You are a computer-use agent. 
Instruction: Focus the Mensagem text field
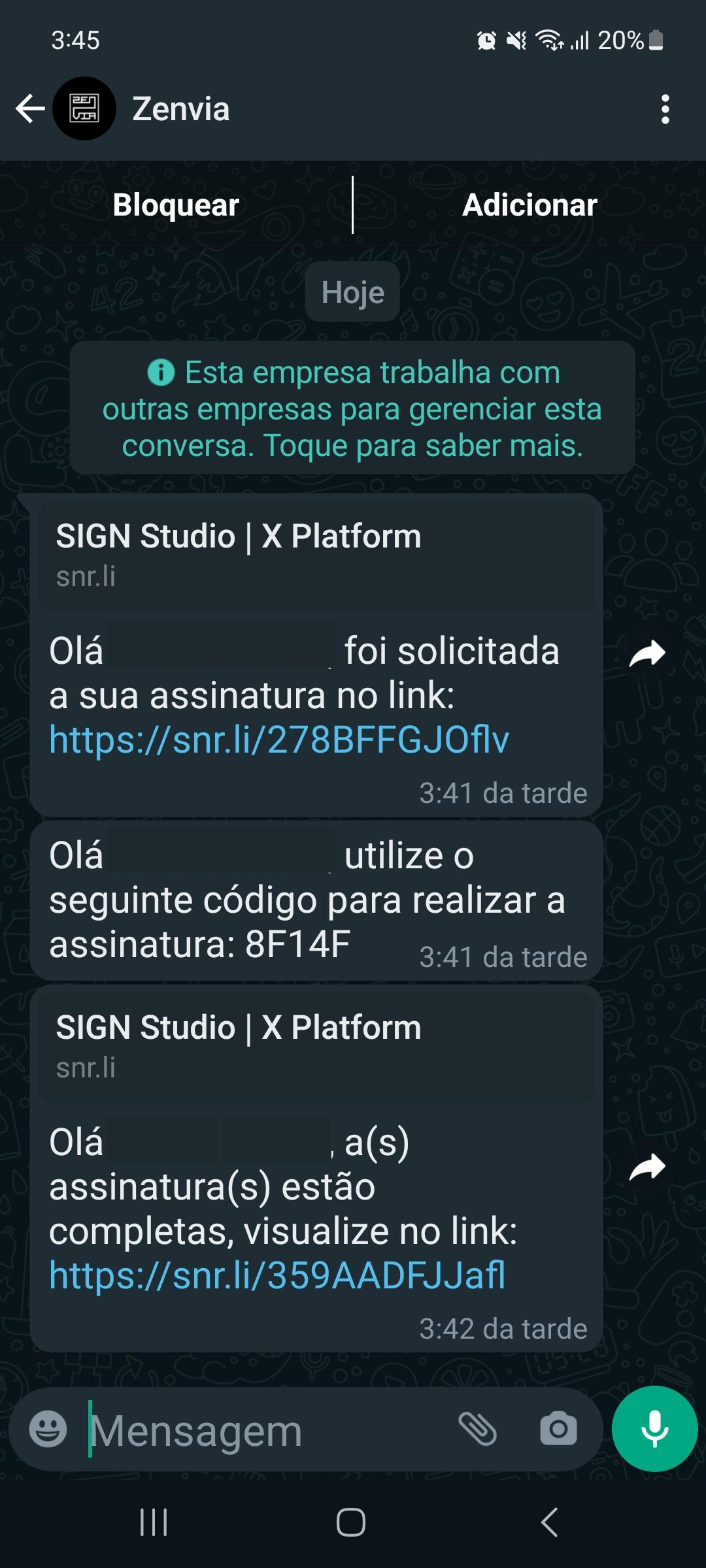pyautogui.click(x=261, y=1431)
